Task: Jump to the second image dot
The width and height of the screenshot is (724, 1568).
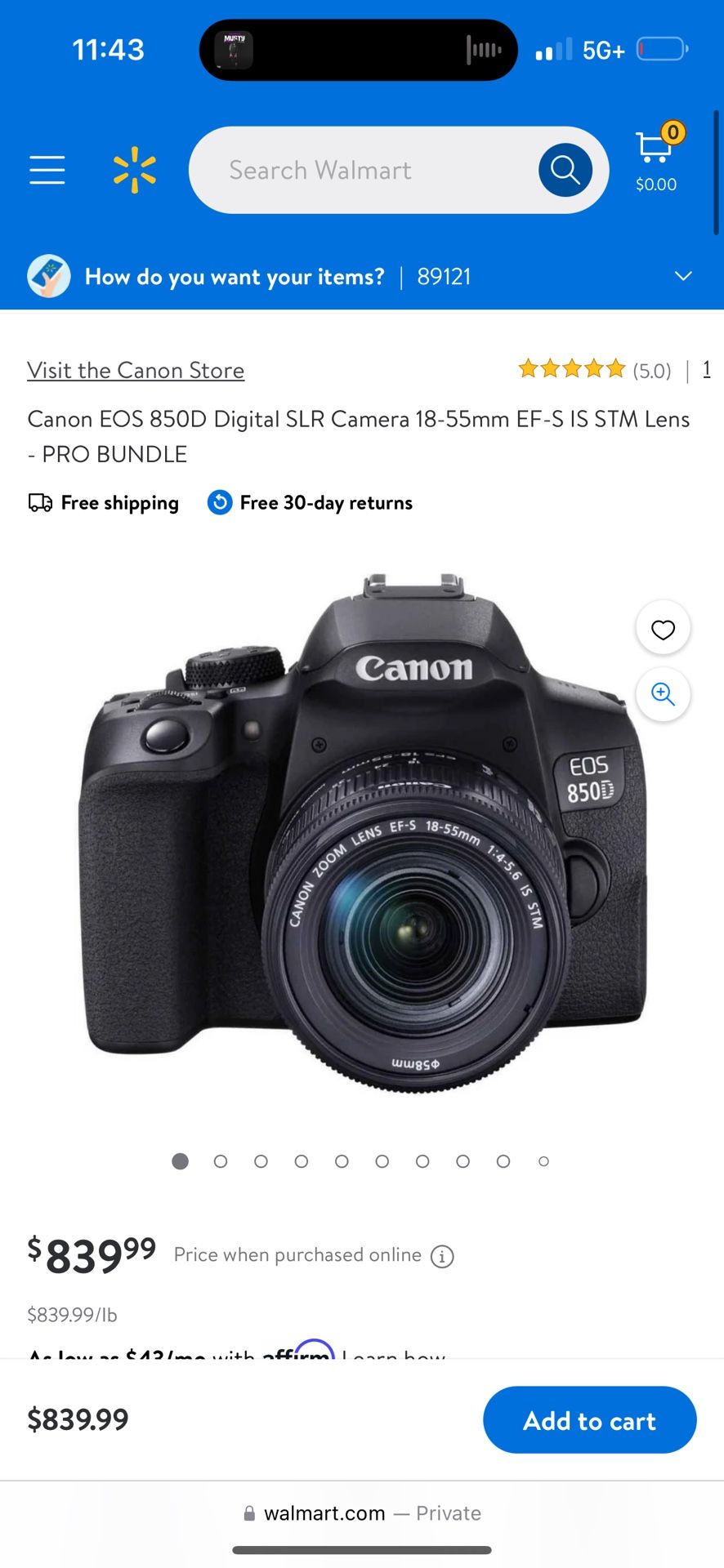Action: tap(221, 1161)
